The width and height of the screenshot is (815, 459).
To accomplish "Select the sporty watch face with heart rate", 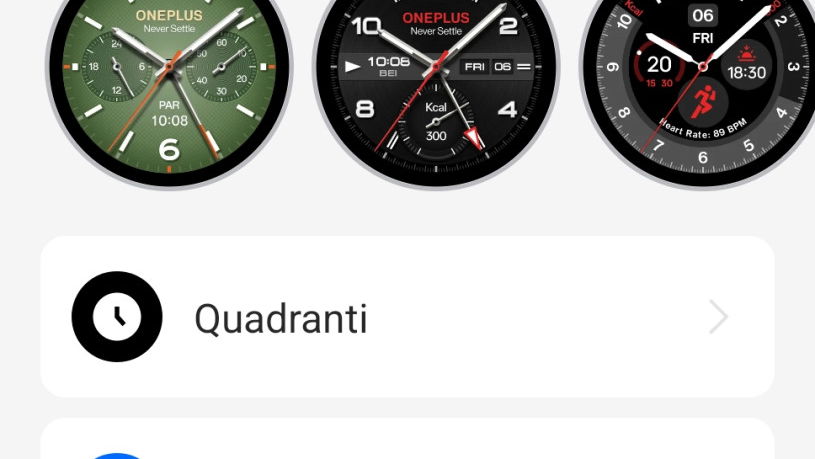I will pyautogui.click(x=701, y=75).
